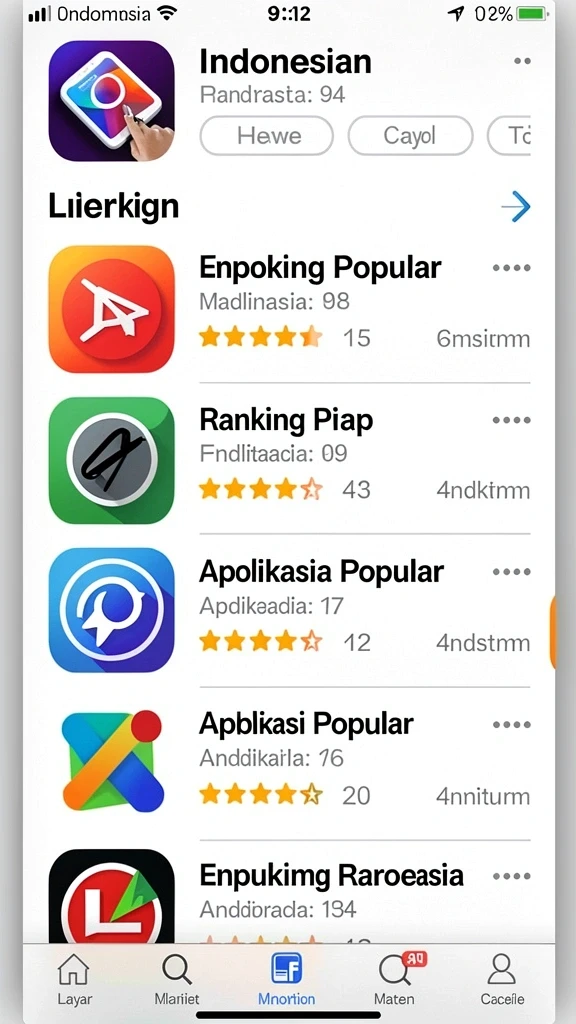
Task: Open the Ranking Piap app row
Action: point(289,460)
